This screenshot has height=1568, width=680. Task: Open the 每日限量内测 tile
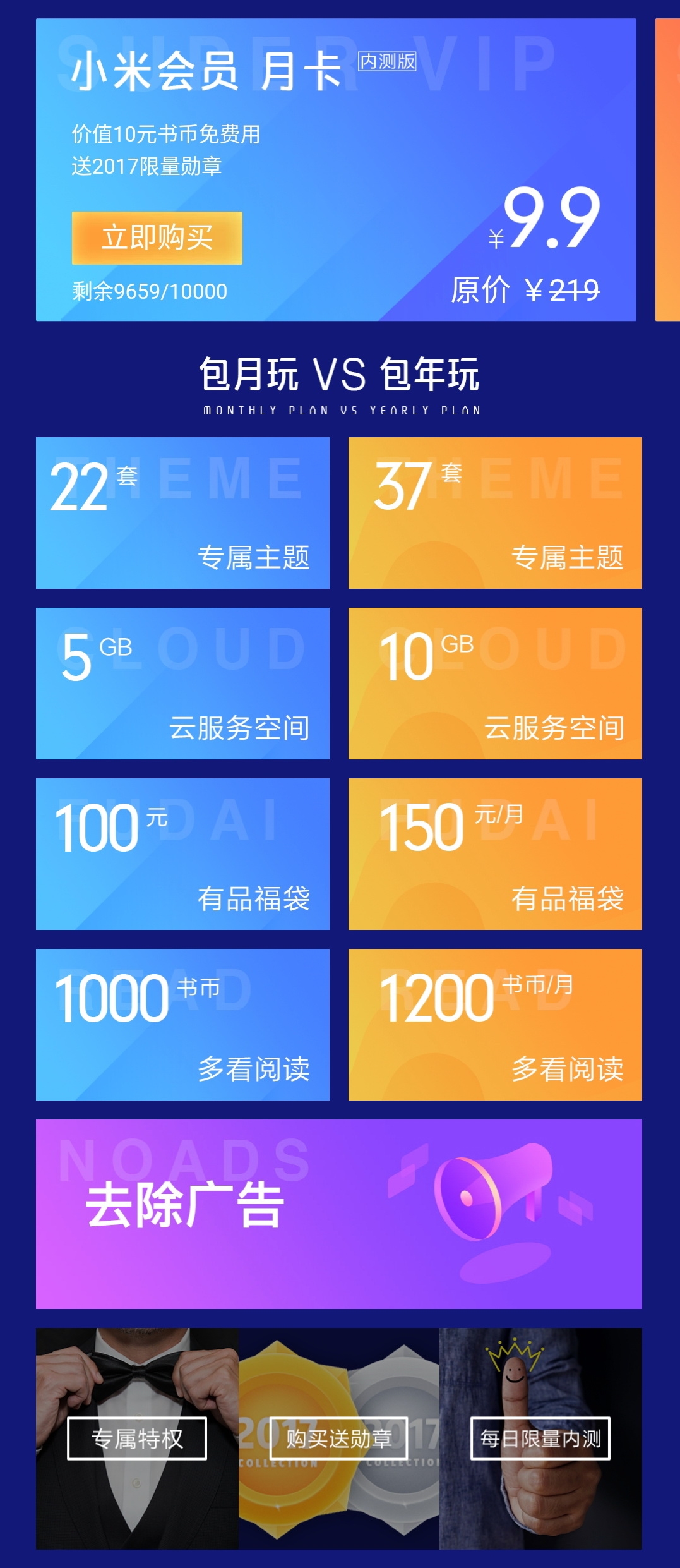[x=540, y=1438]
